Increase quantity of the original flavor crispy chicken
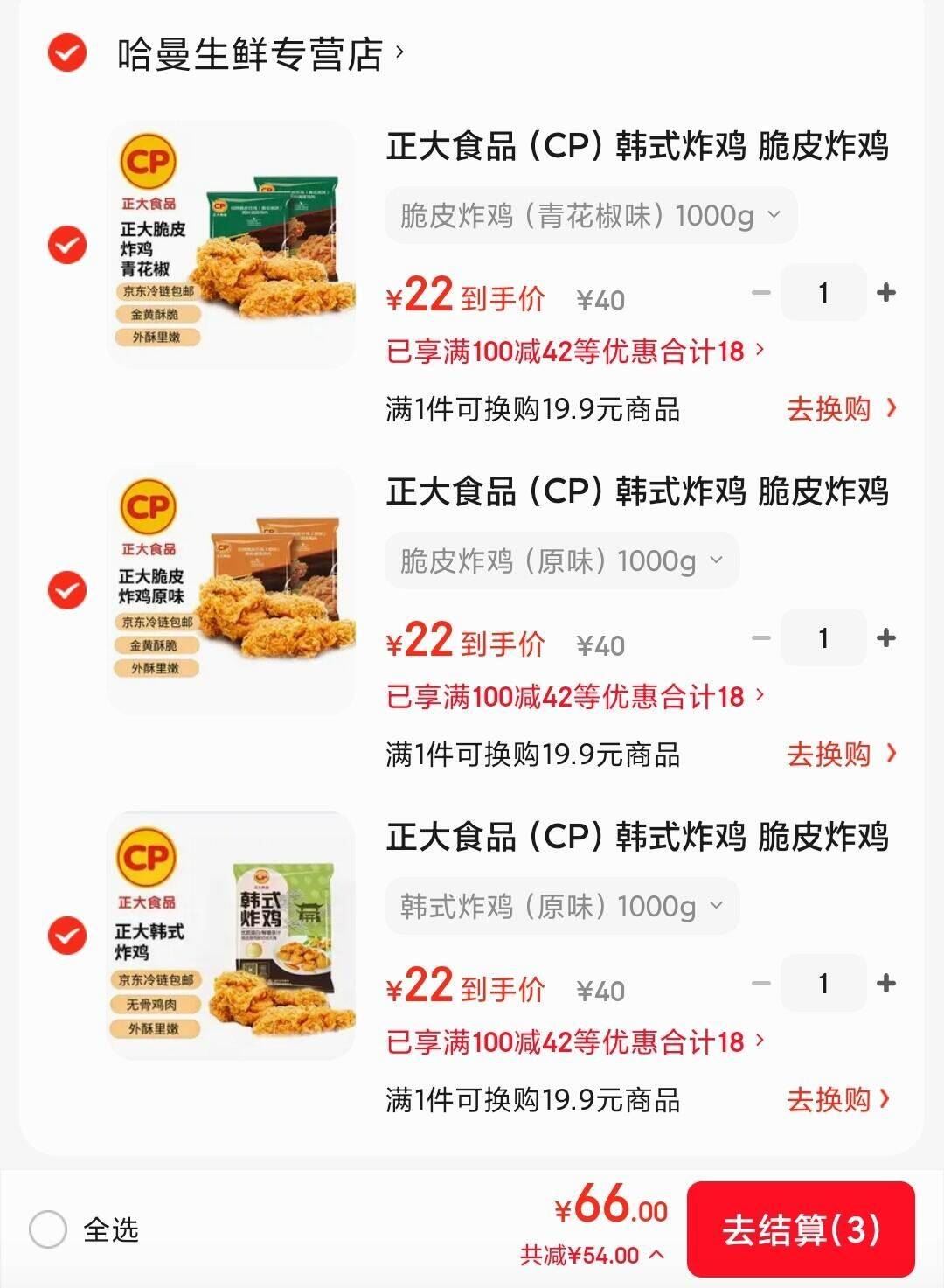Viewport: 944px width, 1288px height. [x=888, y=637]
